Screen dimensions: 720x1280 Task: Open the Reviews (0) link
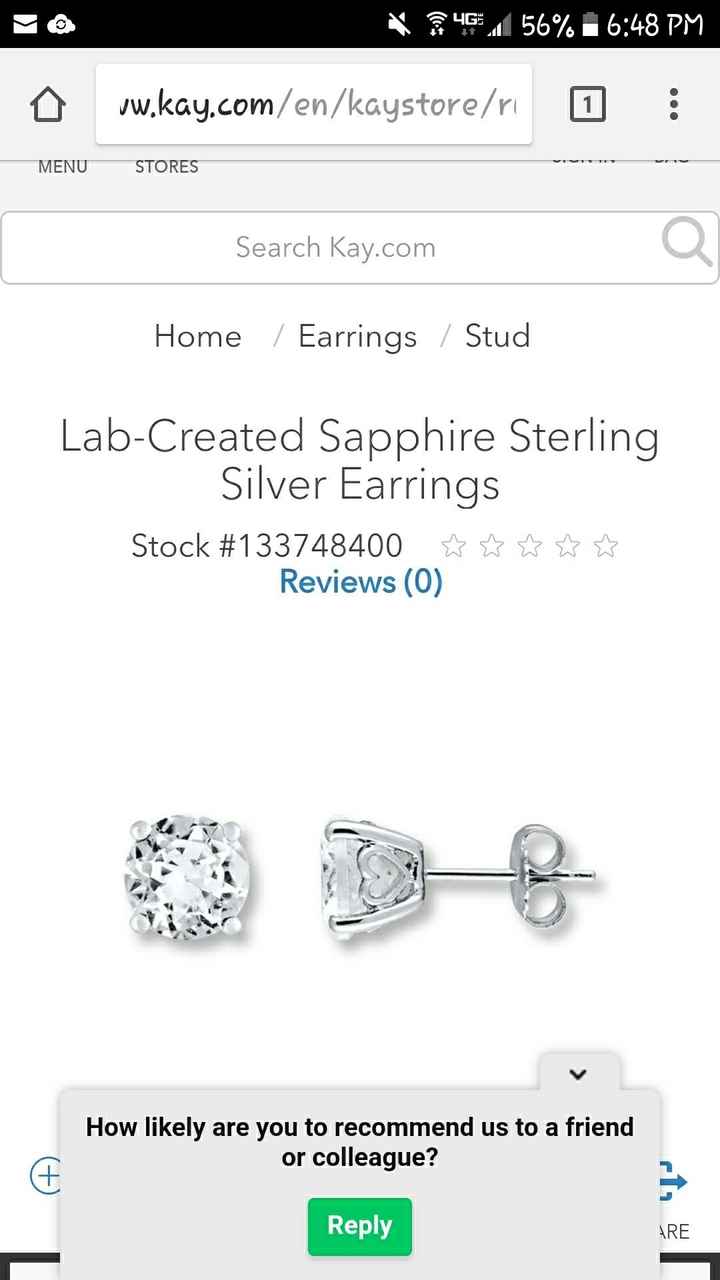click(x=360, y=581)
